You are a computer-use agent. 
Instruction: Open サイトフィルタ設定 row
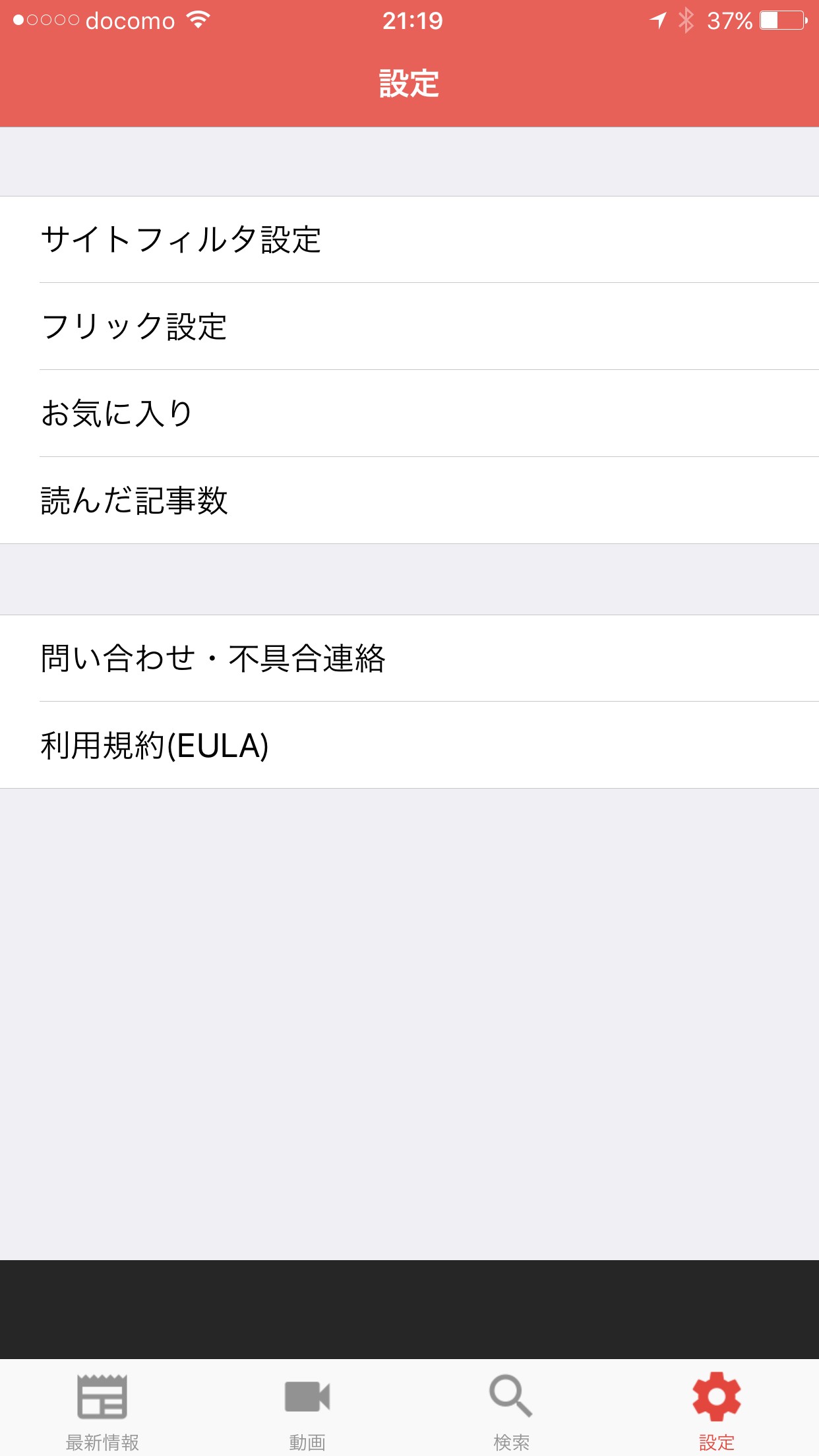pyautogui.click(x=409, y=239)
